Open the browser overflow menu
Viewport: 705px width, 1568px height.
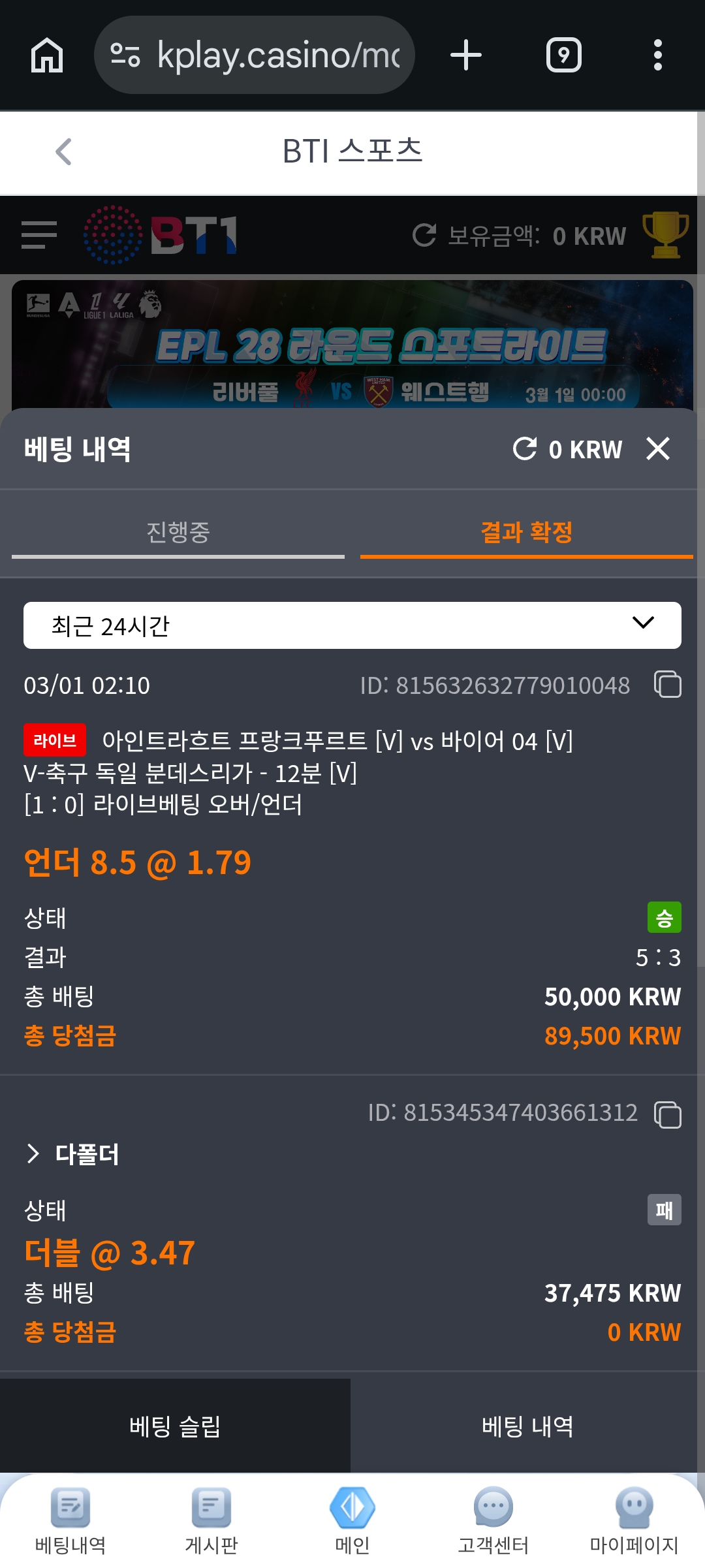657,55
